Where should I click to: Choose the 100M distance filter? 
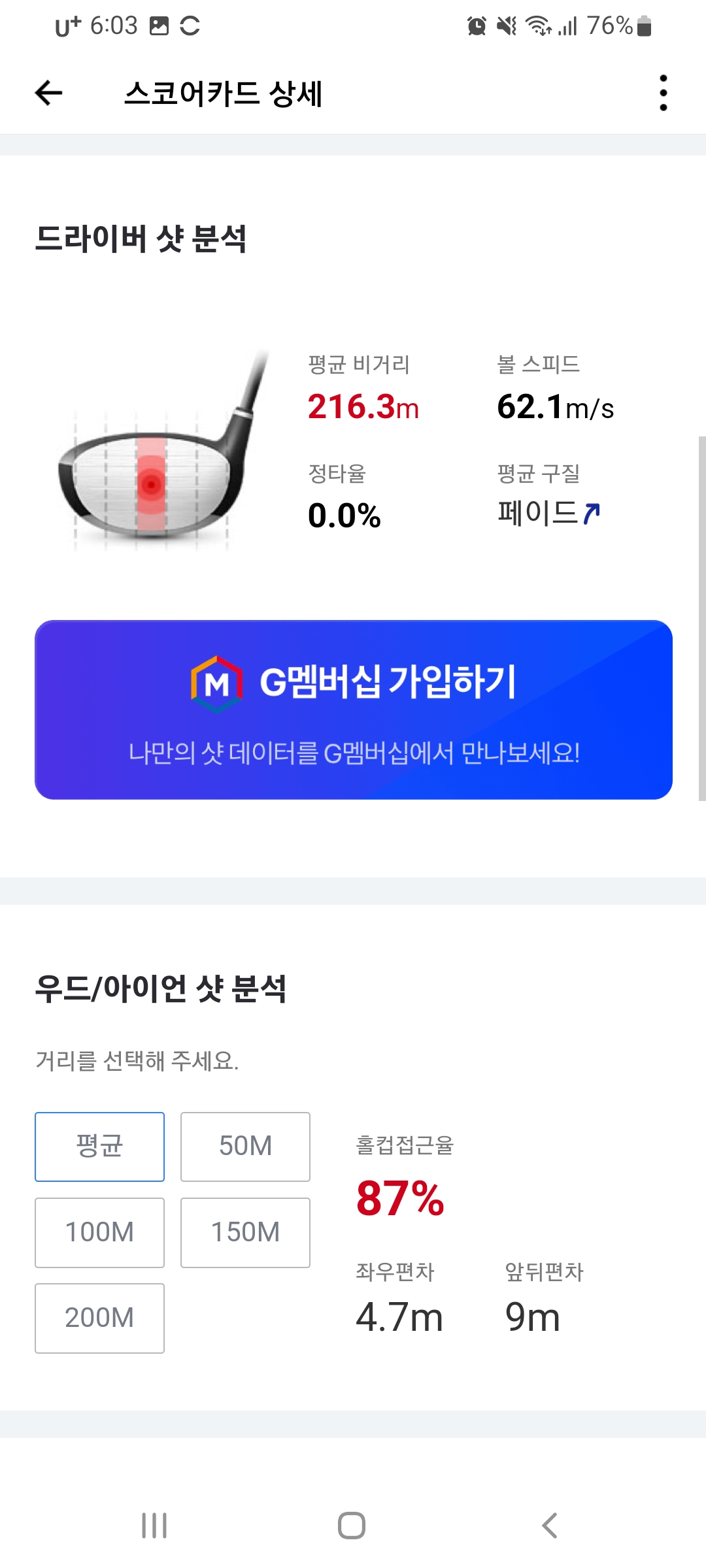coord(99,1233)
